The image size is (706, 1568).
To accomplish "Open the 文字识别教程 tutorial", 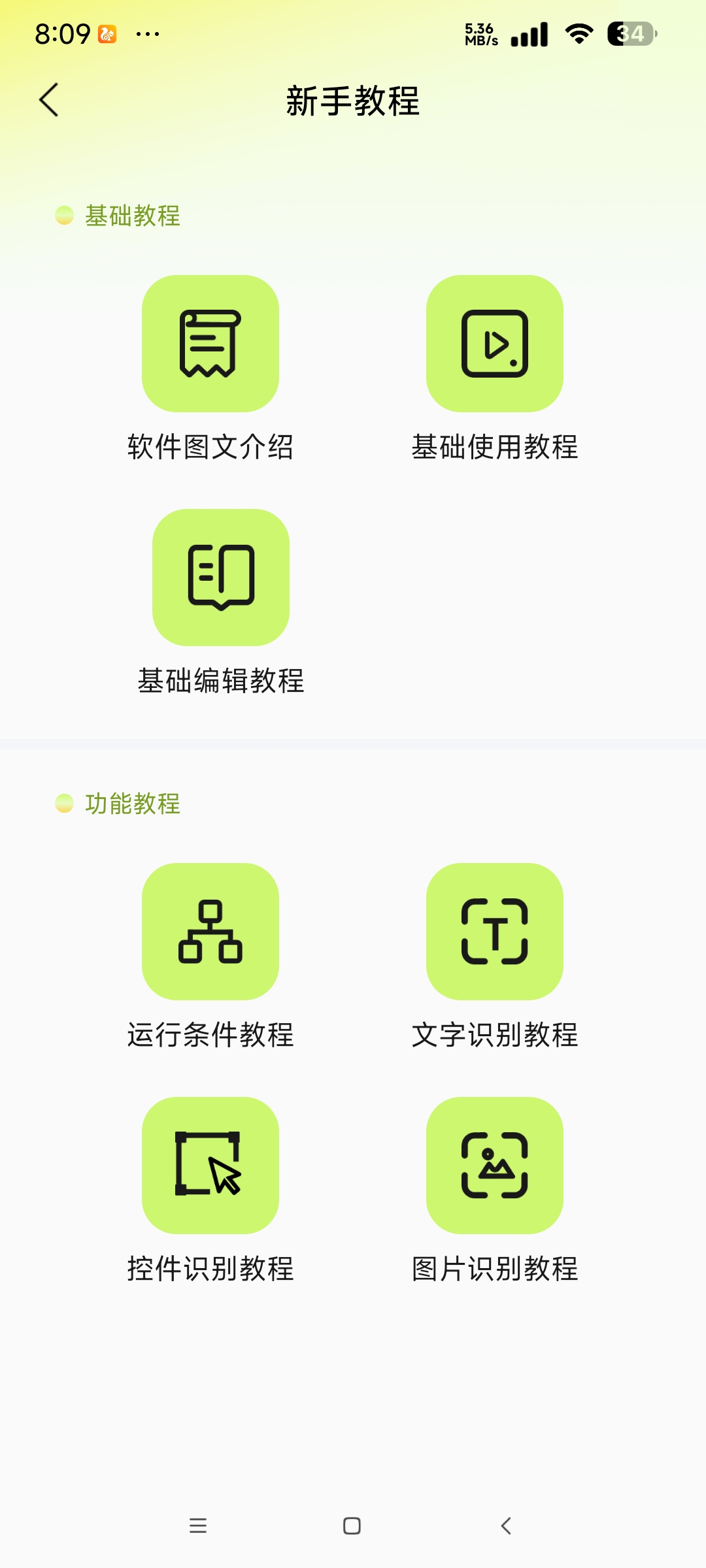I will (495, 932).
